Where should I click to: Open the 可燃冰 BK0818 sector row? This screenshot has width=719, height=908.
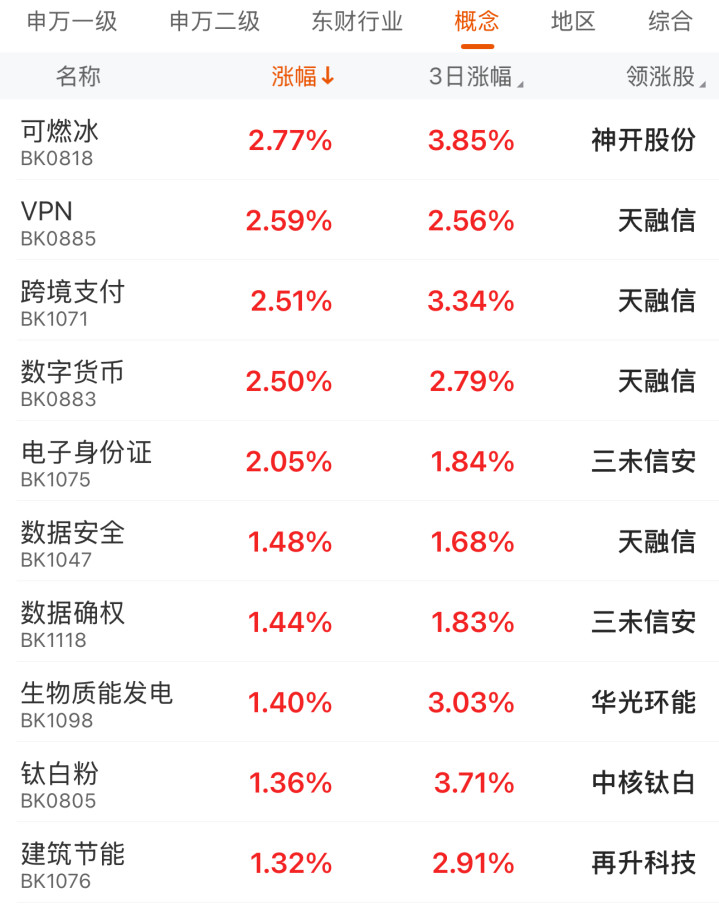coord(360,140)
